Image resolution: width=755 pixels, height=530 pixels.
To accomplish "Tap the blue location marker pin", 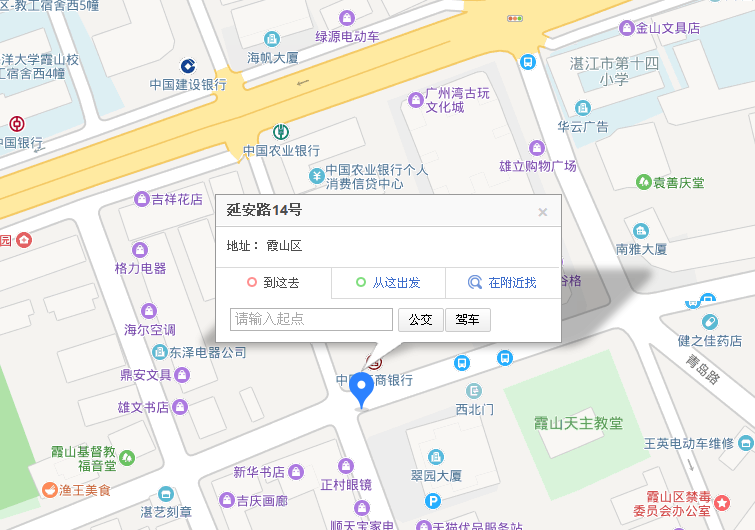I will [x=362, y=386].
